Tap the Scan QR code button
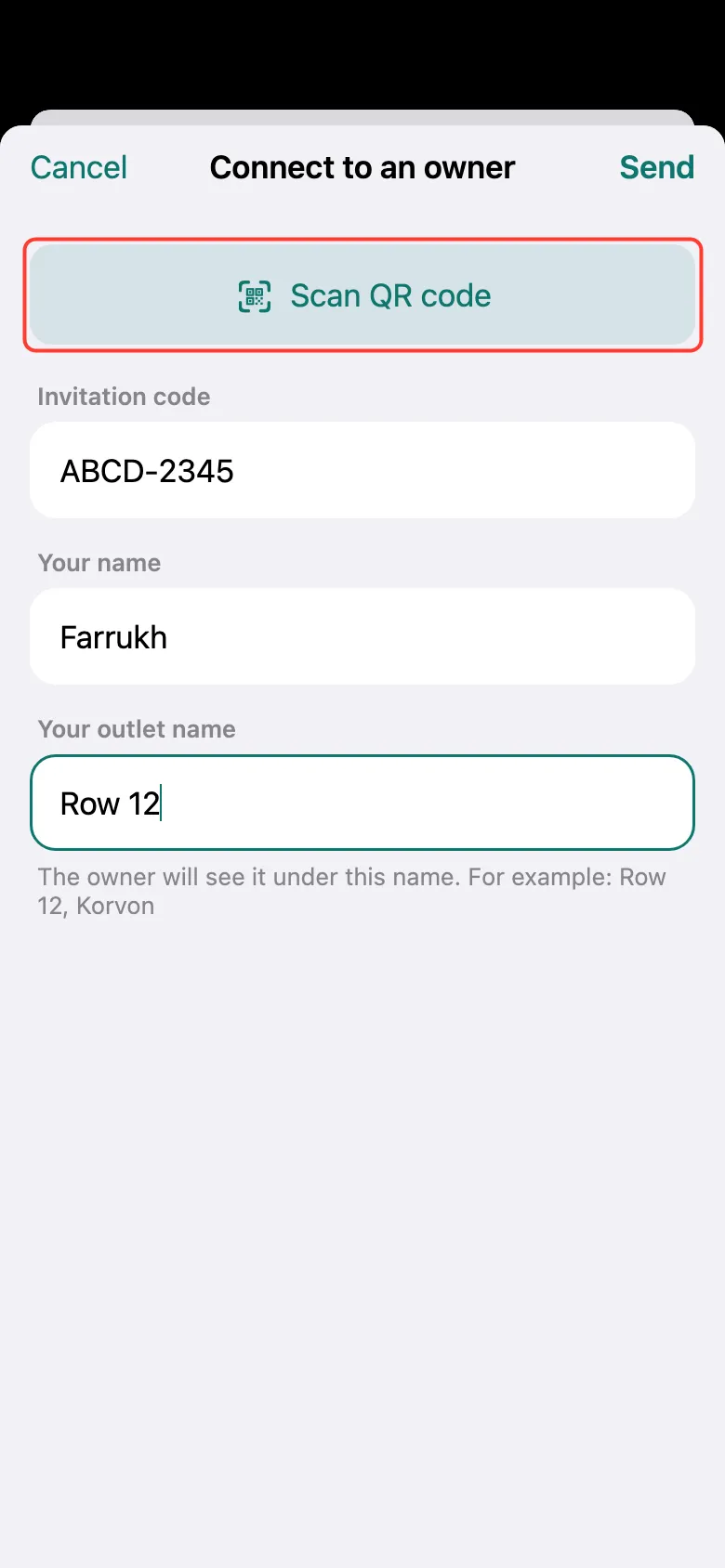Viewport: 725px width, 1568px height. click(362, 295)
